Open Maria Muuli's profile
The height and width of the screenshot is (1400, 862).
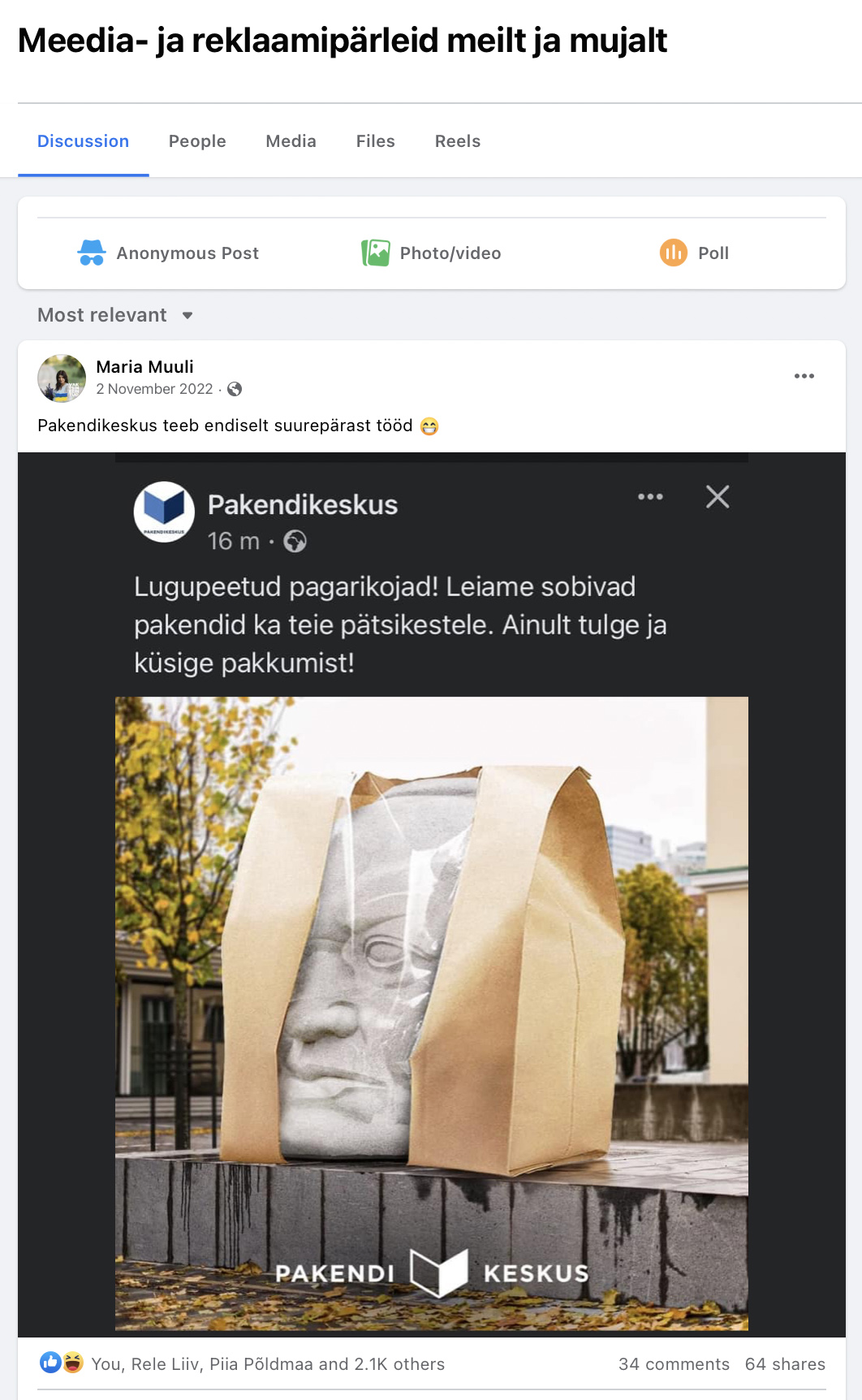tap(144, 367)
